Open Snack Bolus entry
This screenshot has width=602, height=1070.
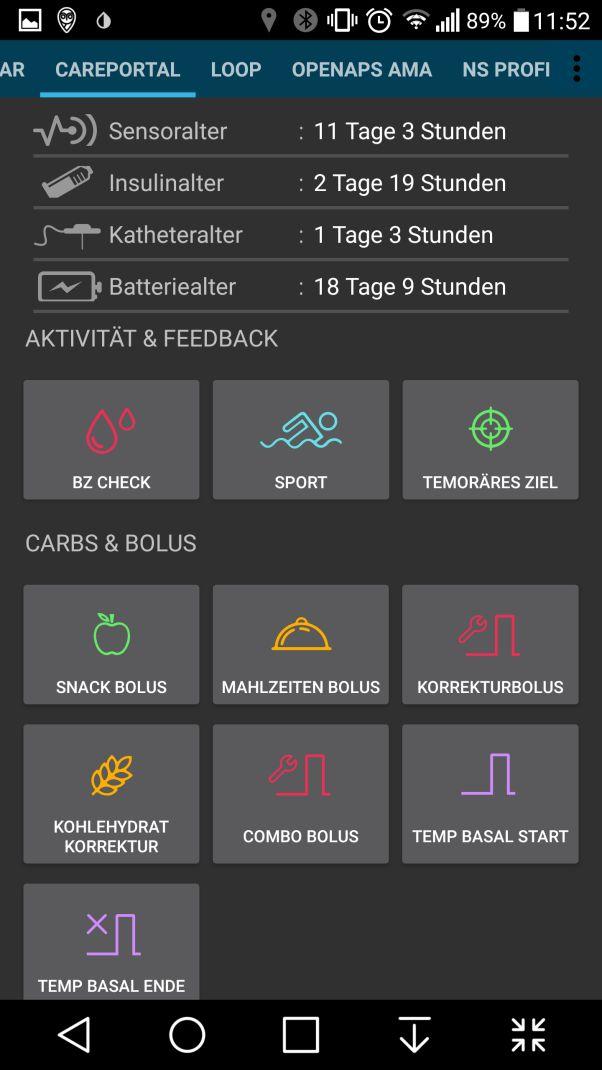(x=111, y=645)
